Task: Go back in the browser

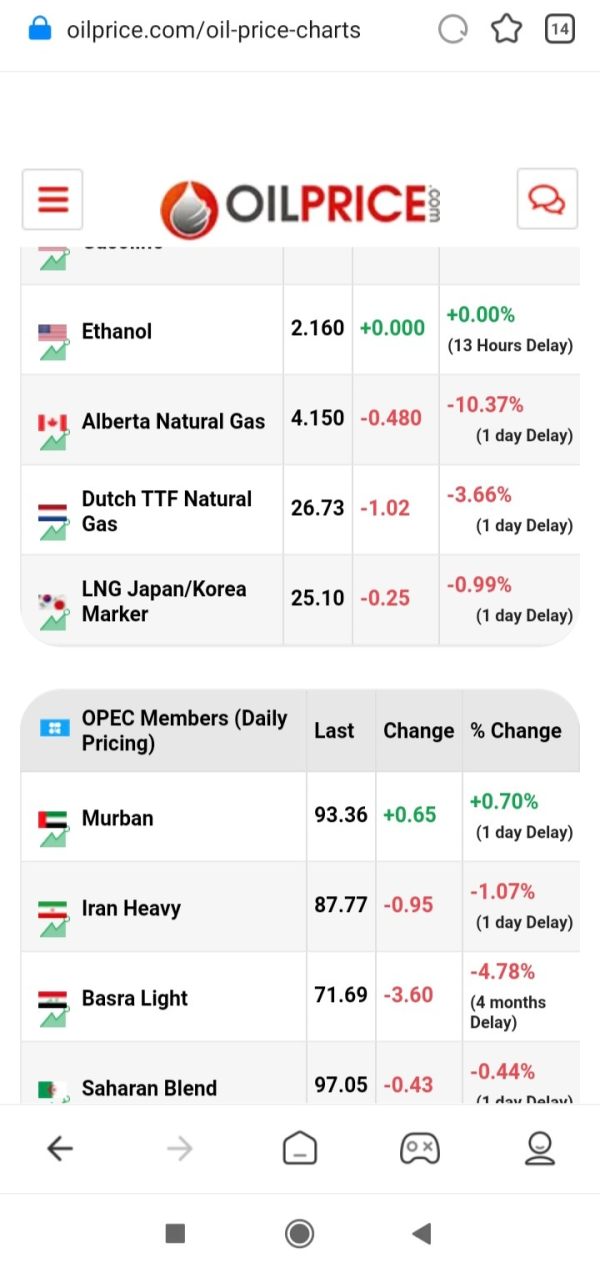Action: 60,1149
